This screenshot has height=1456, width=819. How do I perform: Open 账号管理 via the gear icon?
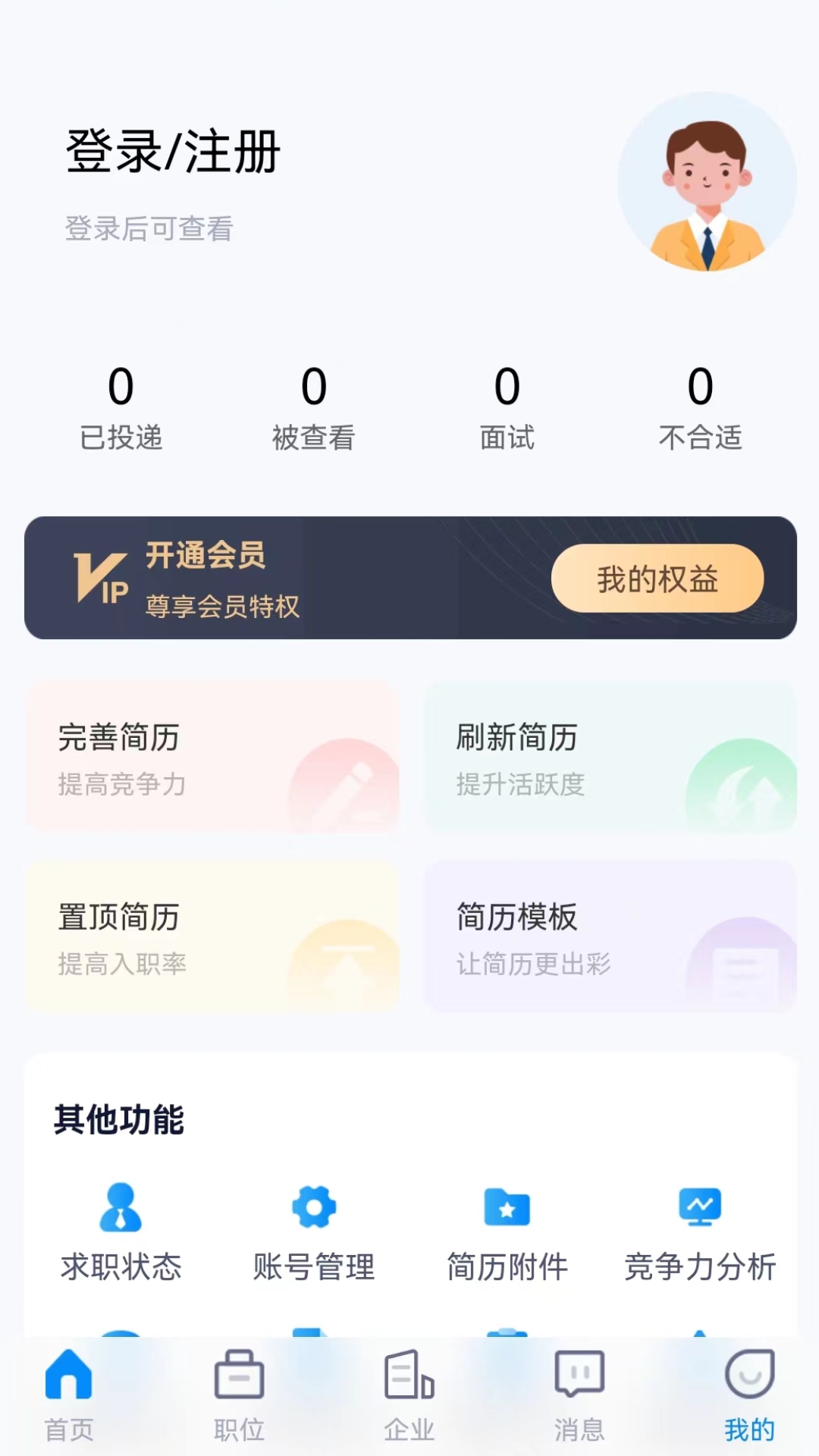tap(312, 1207)
